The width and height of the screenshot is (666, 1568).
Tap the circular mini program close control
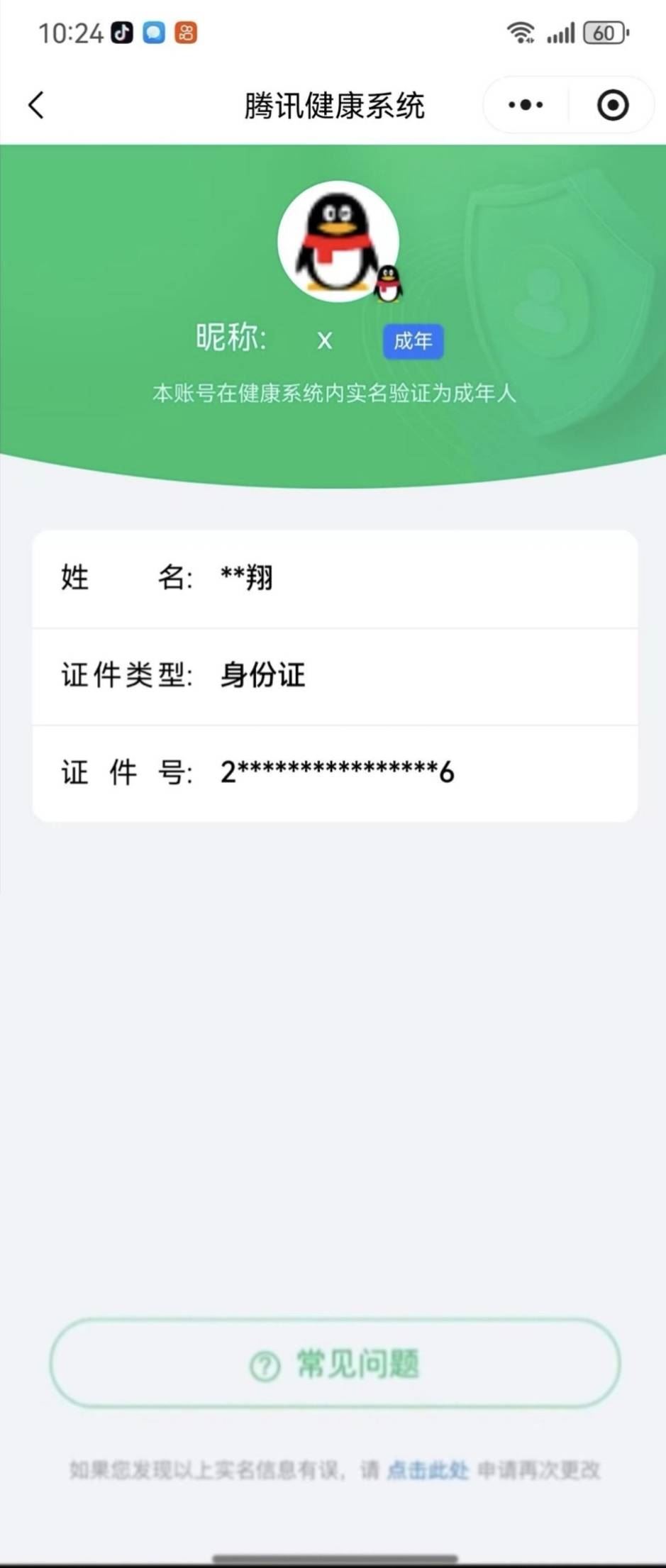(x=611, y=104)
